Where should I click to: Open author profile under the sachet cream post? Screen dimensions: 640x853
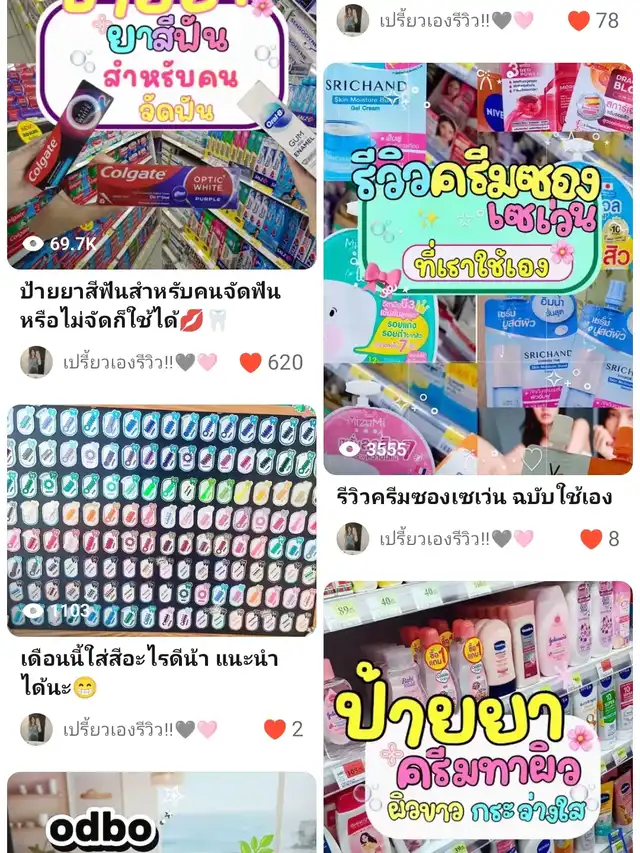click(353, 539)
